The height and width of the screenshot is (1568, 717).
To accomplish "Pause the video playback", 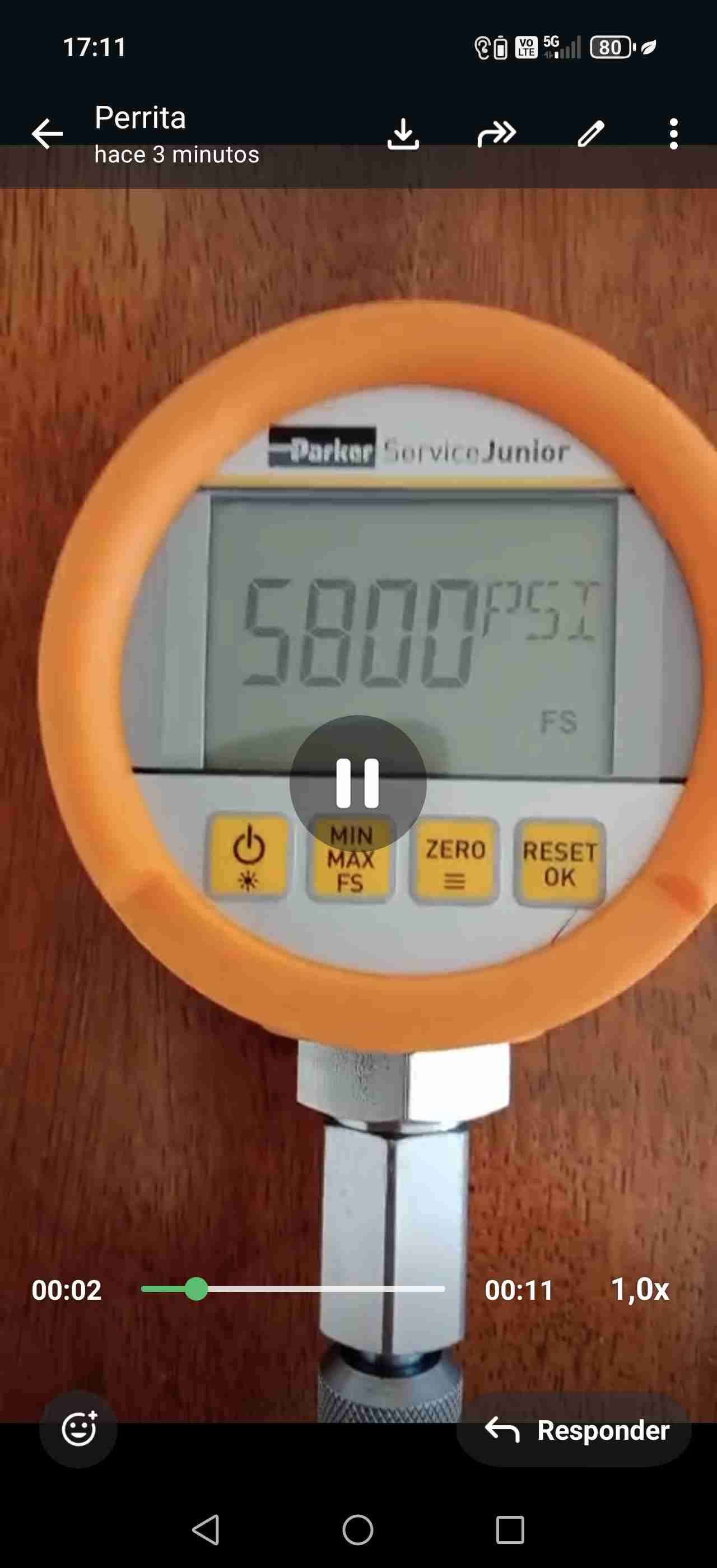I will [x=358, y=783].
